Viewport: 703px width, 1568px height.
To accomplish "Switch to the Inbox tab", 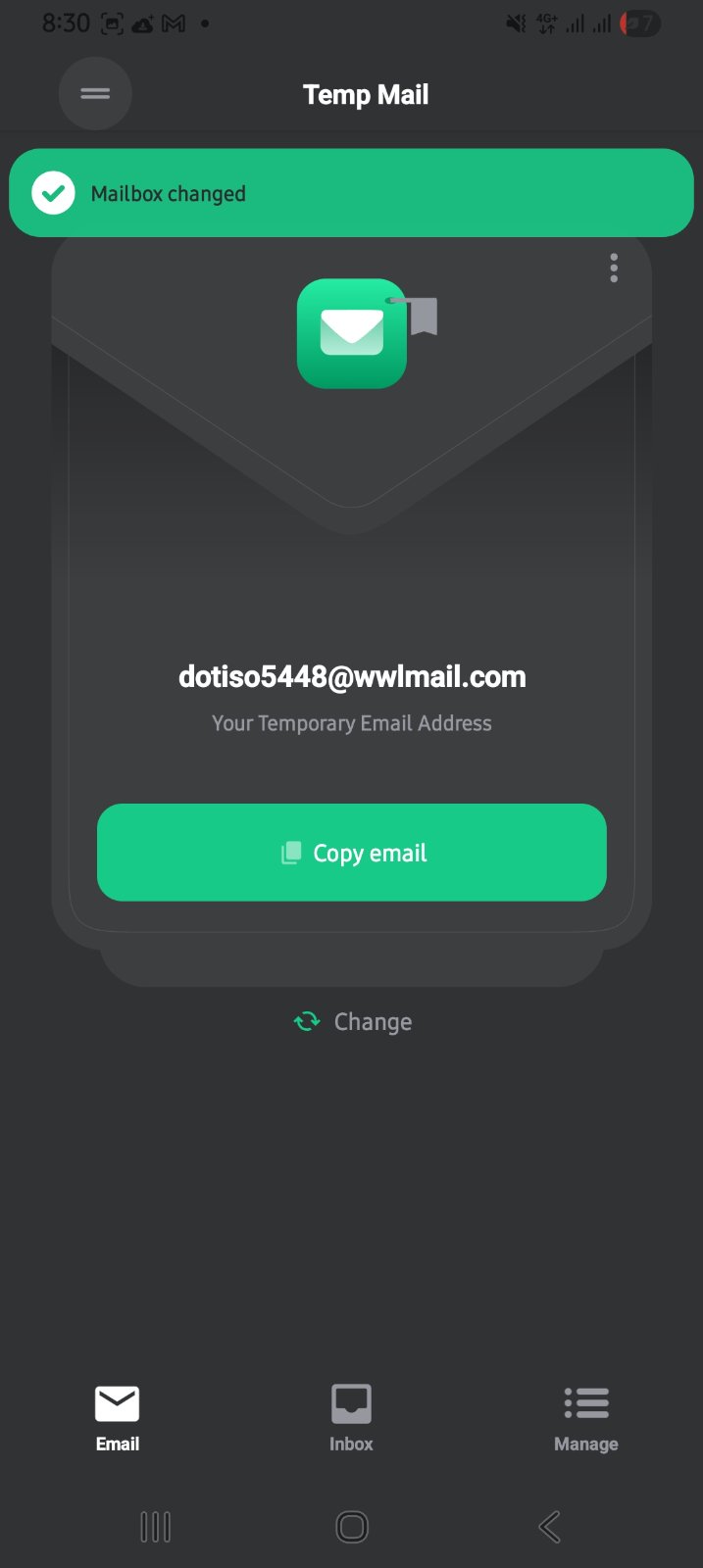I will (x=351, y=1417).
